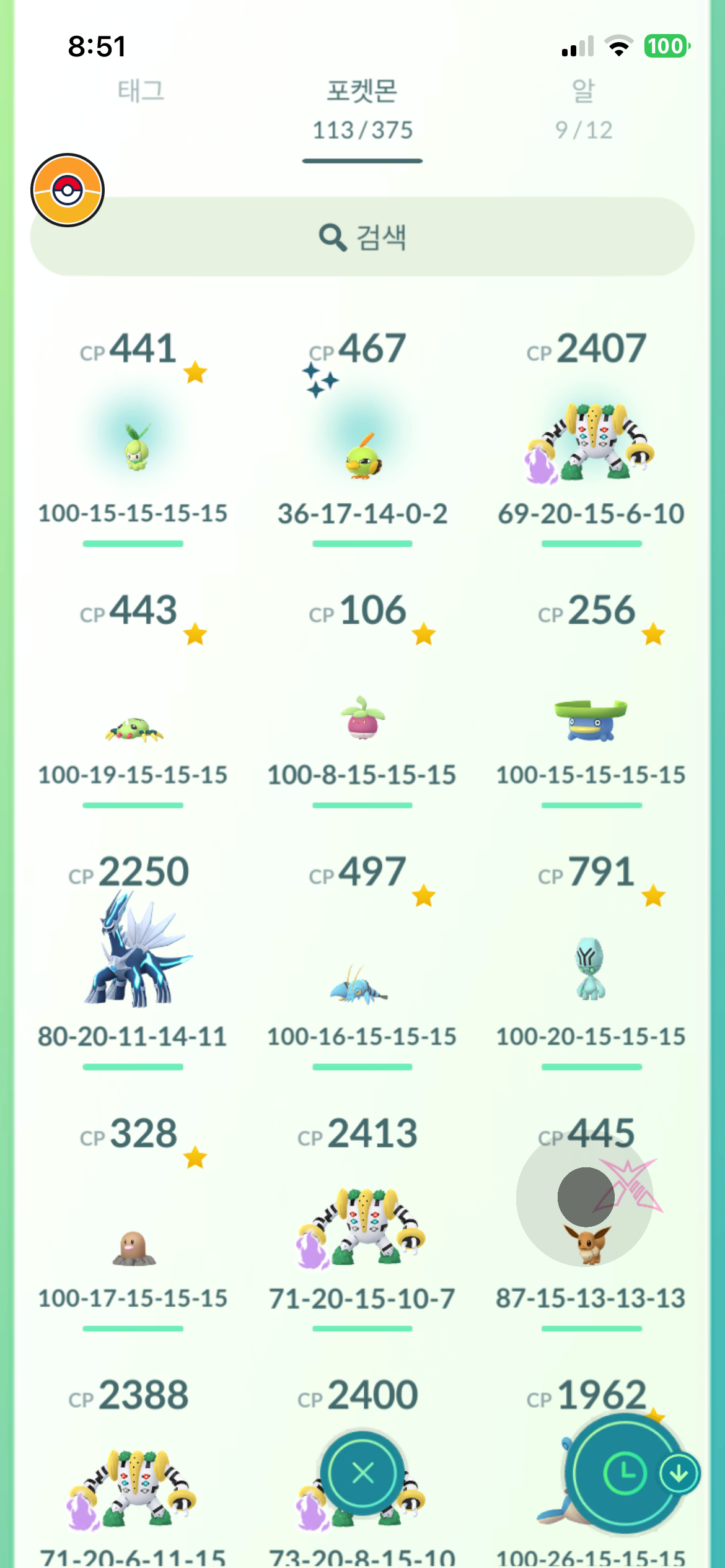Open the 검색 search field
This screenshot has width=725, height=1568.
362,237
